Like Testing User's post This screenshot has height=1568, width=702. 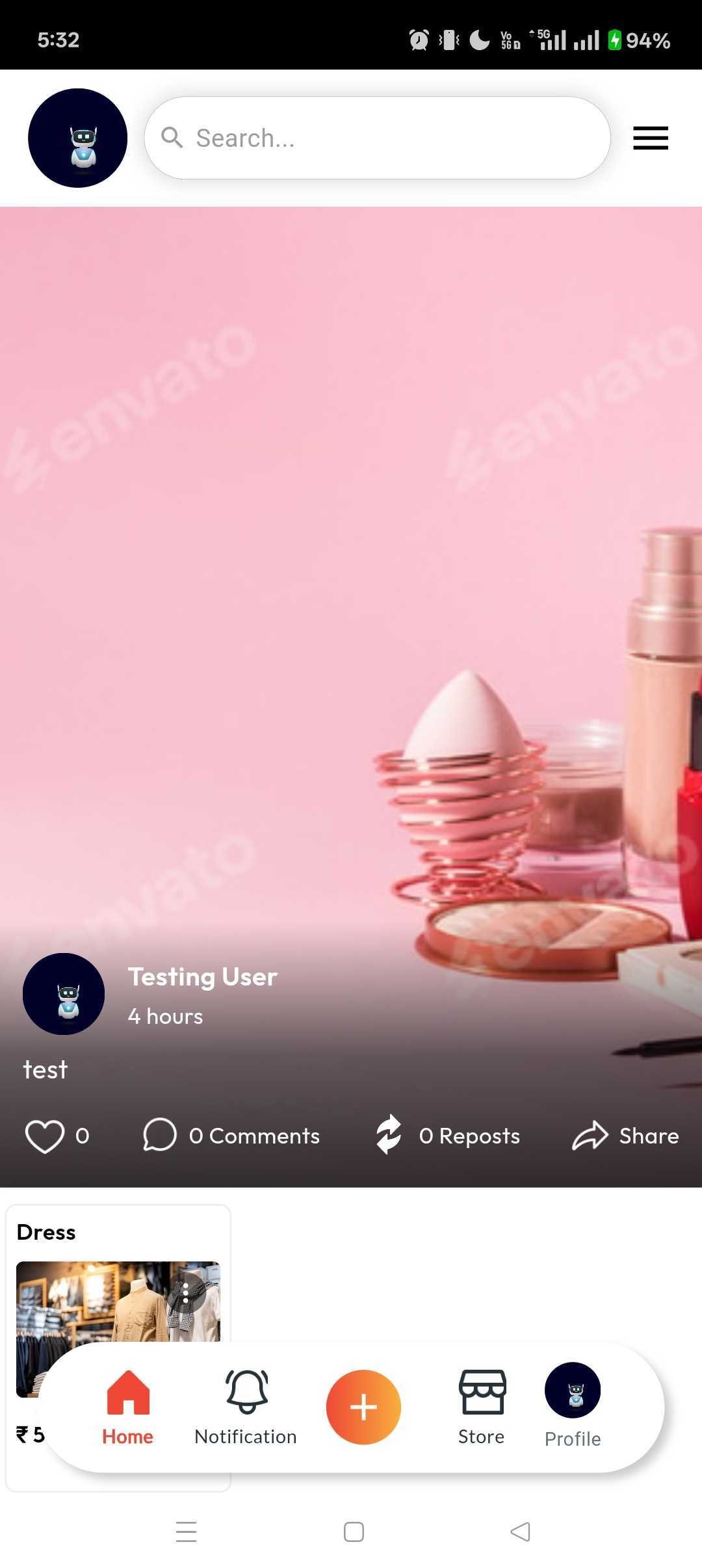[x=44, y=1136]
